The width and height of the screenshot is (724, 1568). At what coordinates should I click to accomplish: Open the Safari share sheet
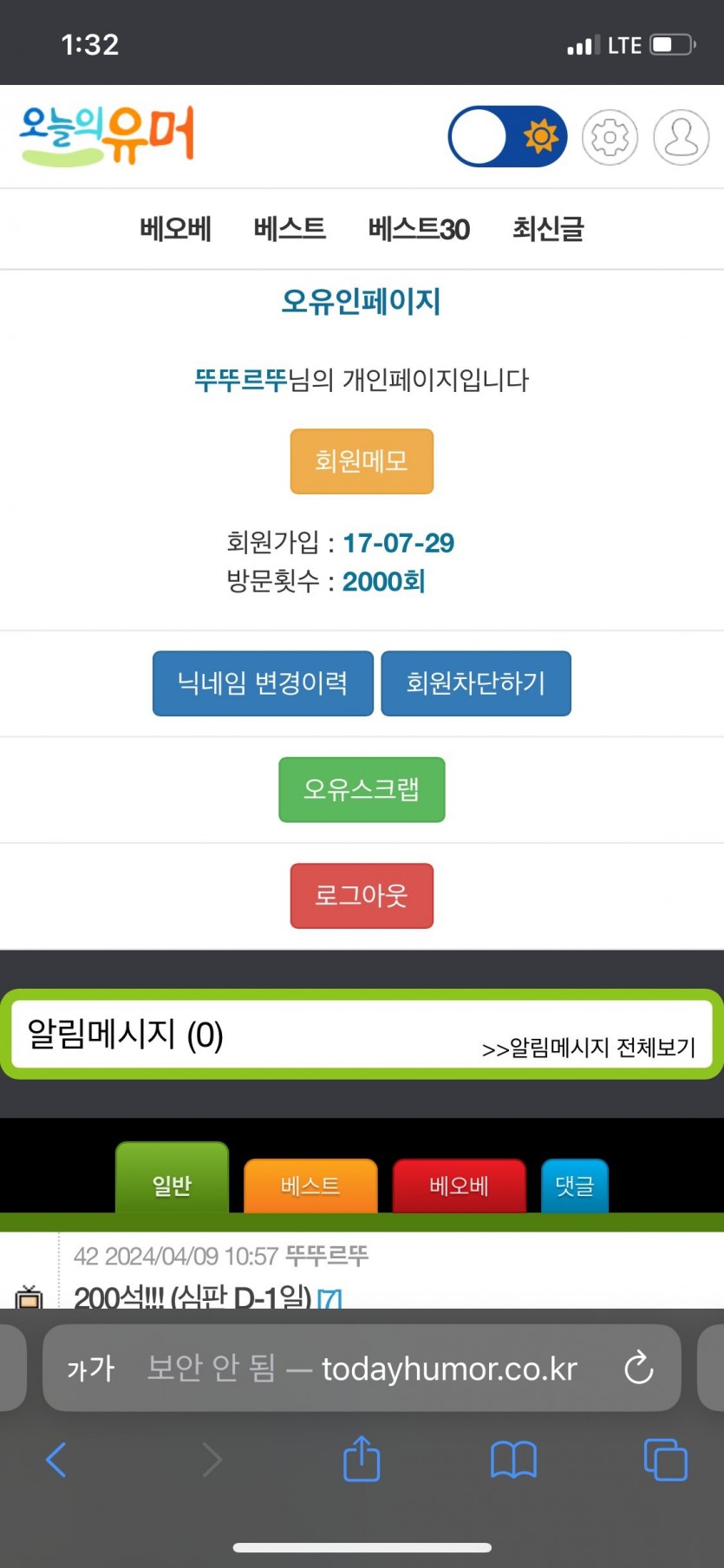pyautogui.click(x=362, y=1459)
